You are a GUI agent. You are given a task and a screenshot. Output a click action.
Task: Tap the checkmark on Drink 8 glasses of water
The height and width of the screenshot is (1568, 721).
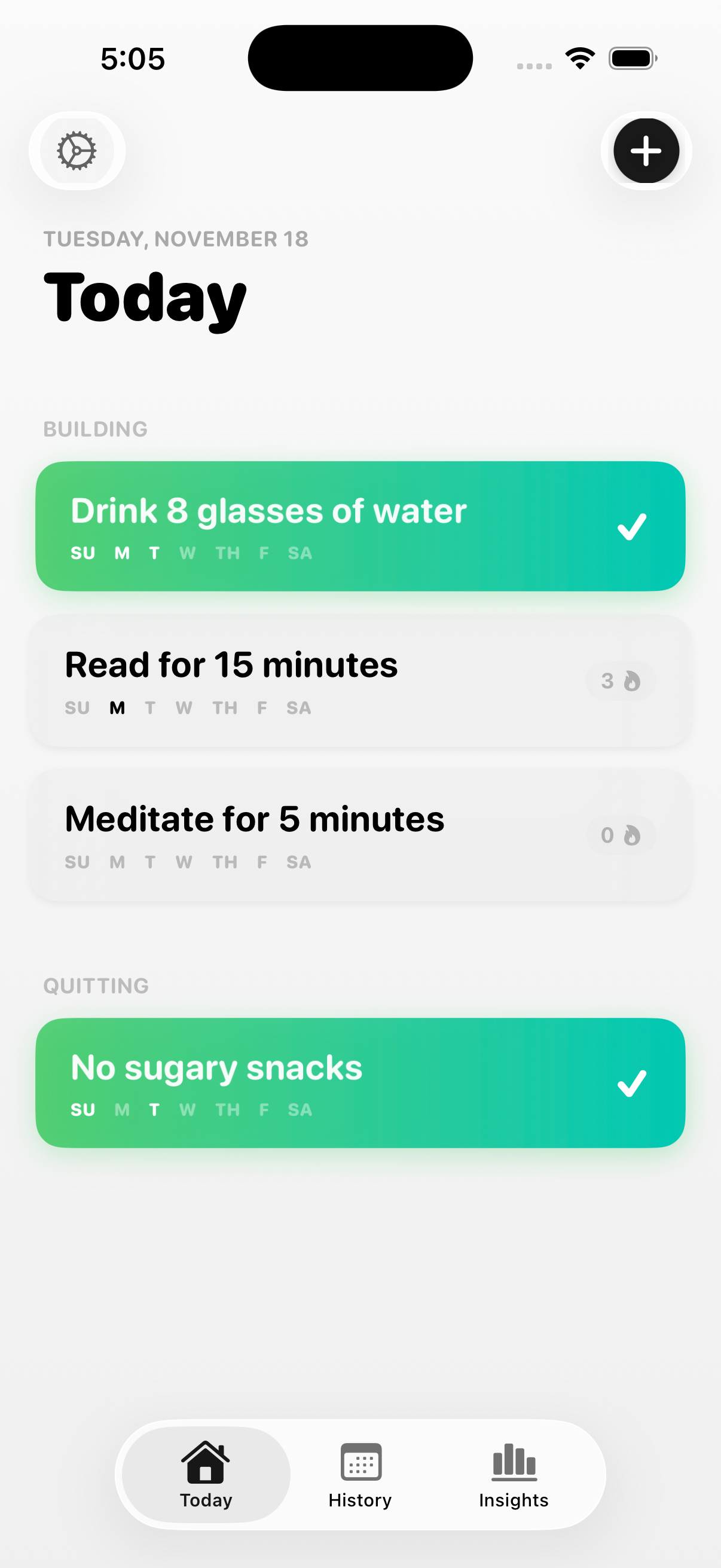(633, 526)
